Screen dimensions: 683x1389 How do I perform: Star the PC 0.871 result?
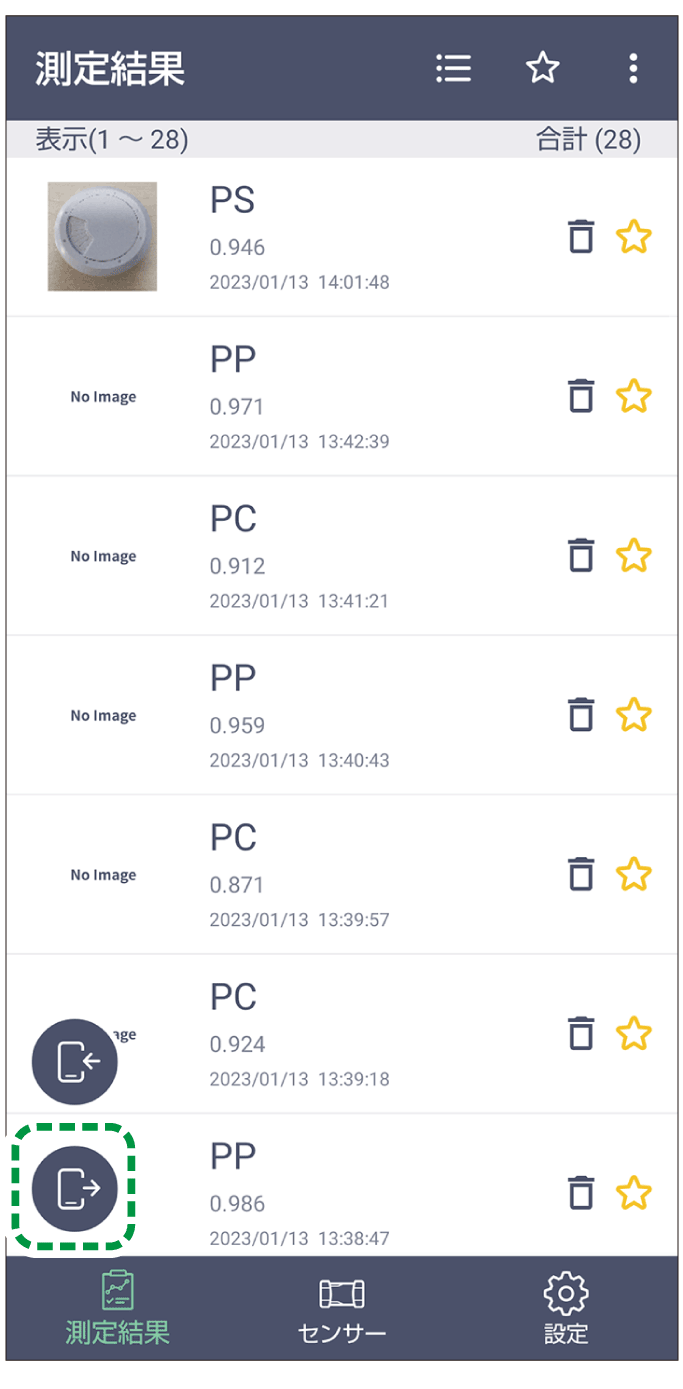click(x=634, y=875)
